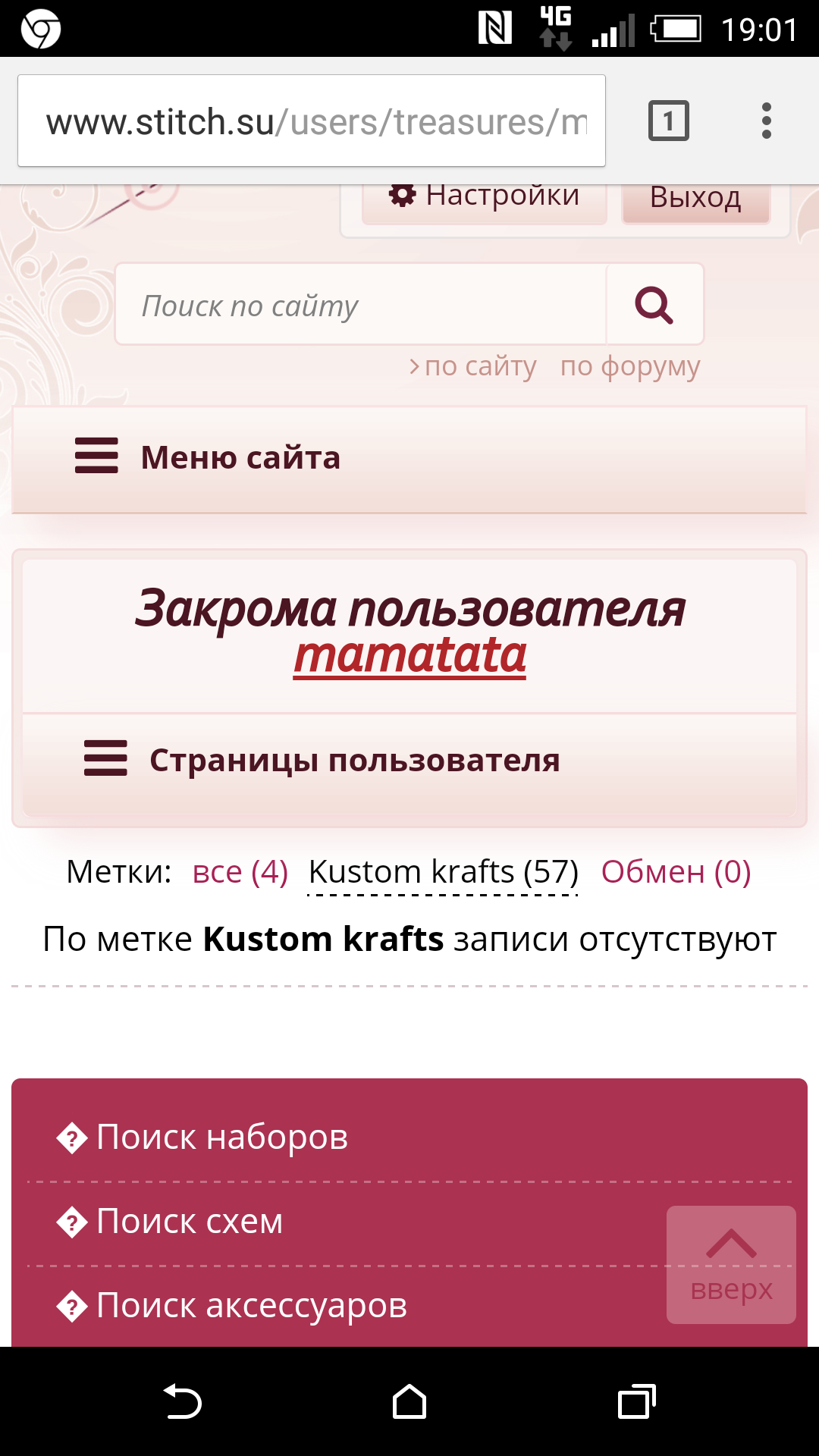Open mamatata user profile link
Viewport: 819px width, 1456px height.
pos(409,655)
